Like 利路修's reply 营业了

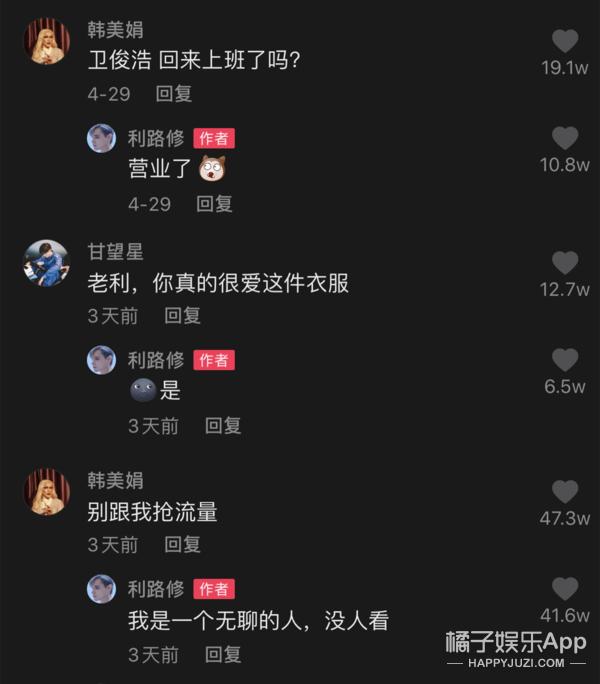click(x=565, y=139)
